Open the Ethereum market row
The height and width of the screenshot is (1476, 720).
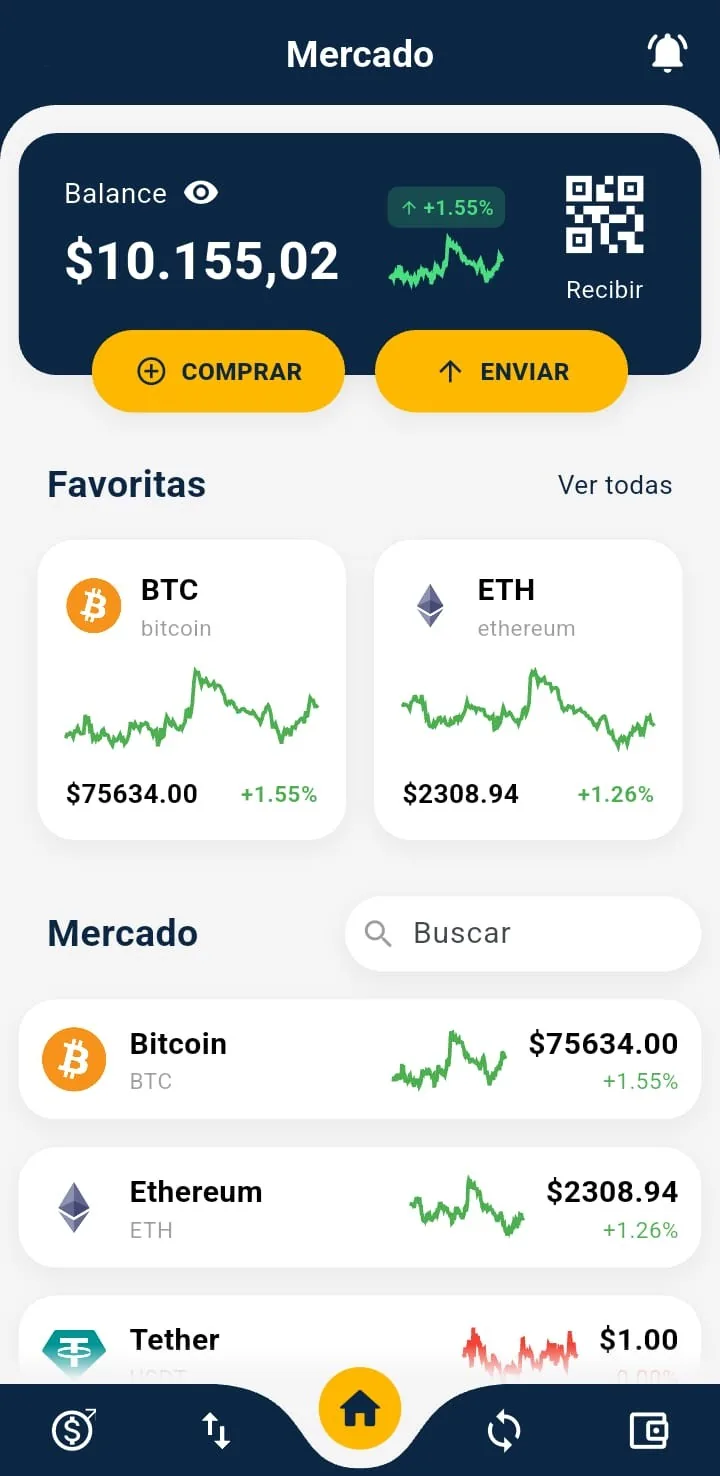(x=360, y=1207)
